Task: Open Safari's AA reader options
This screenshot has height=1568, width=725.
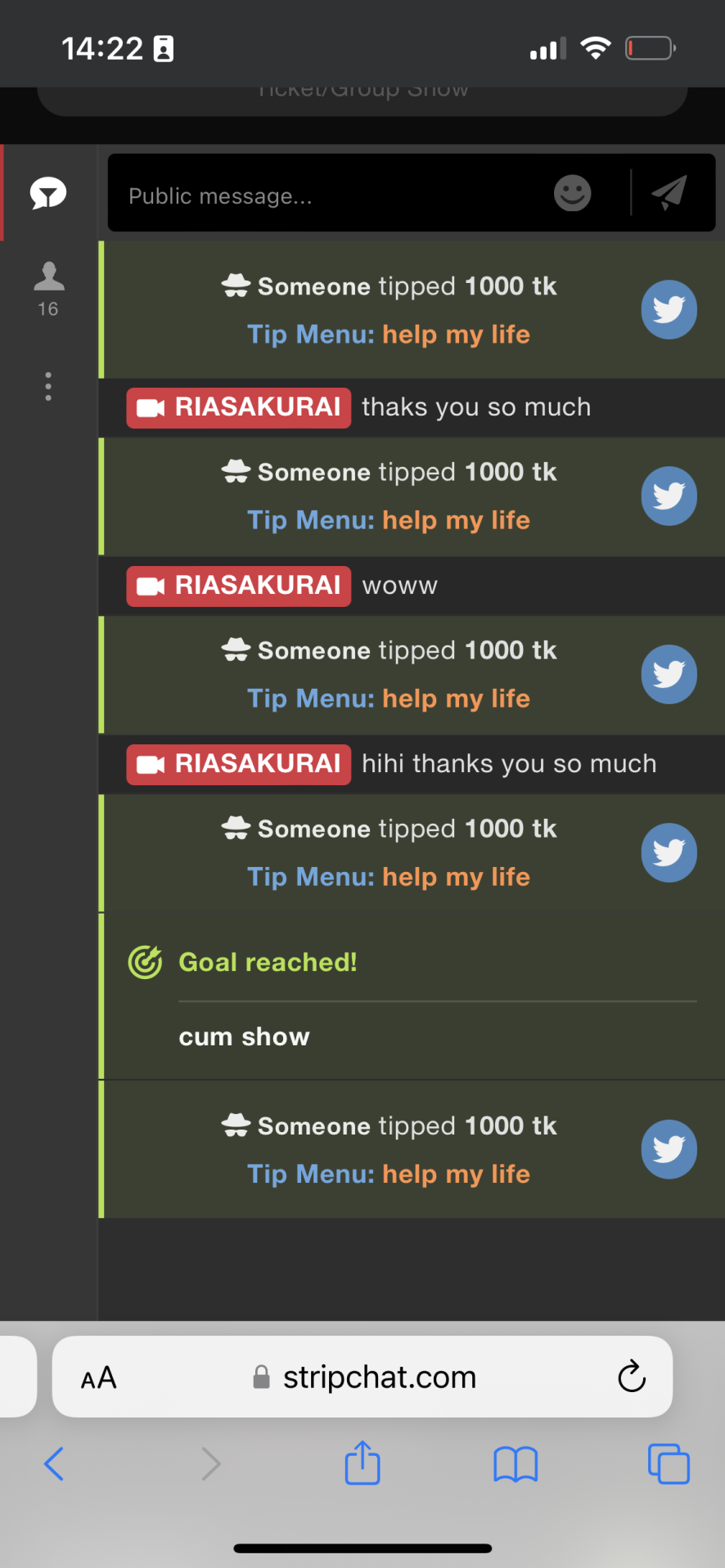Action: 99,1378
